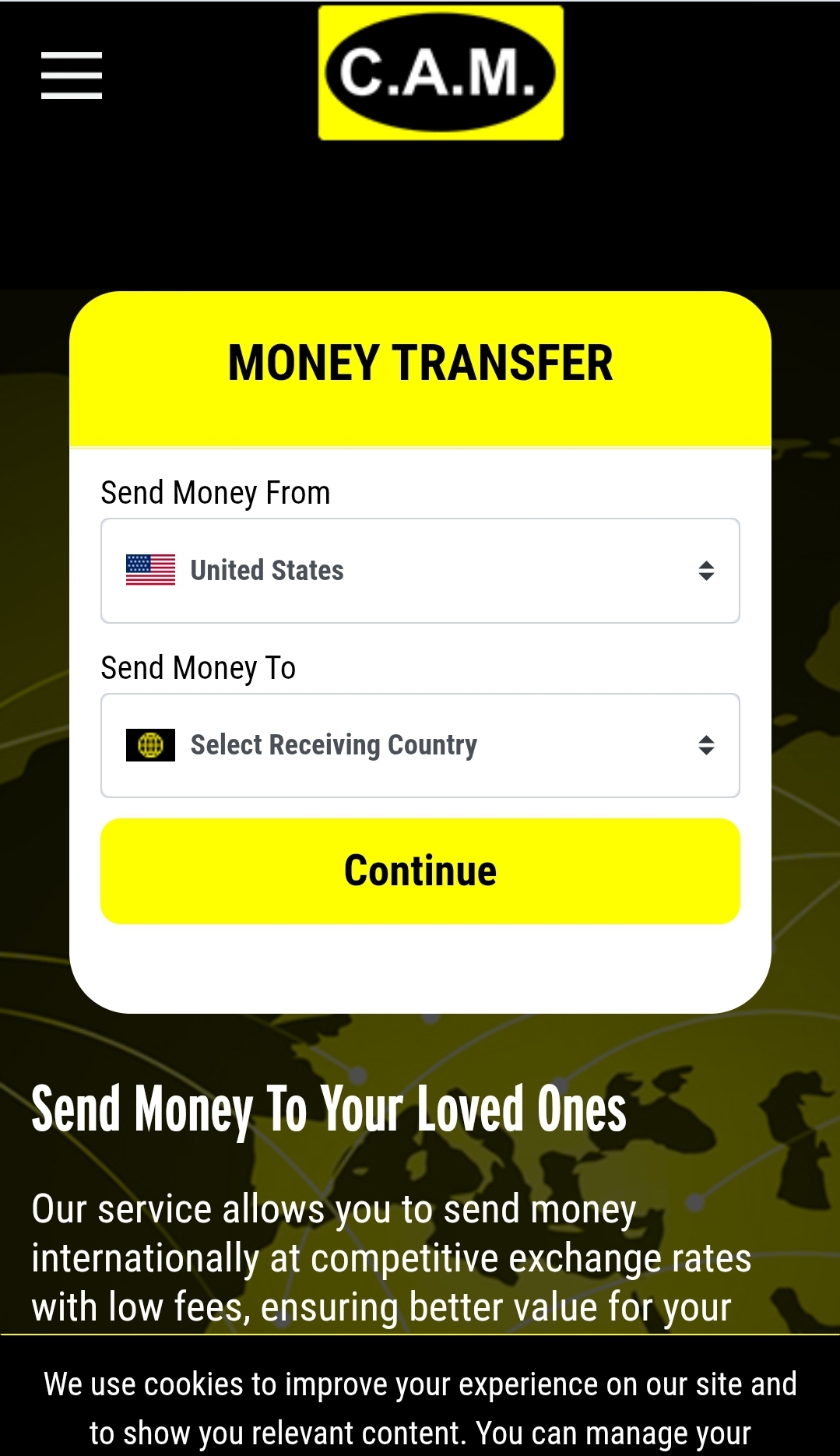Open the Send Money From country dropdown
This screenshot has width=840, height=1456.
click(420, 571)
